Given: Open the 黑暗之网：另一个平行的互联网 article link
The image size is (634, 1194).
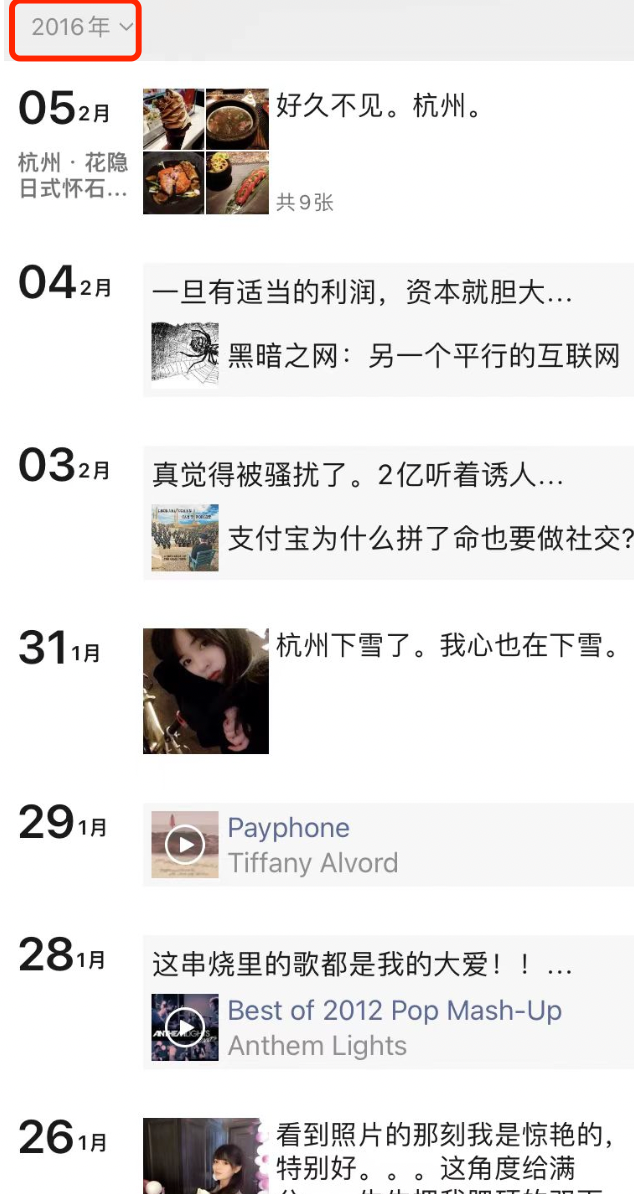Looking at the screenshot, I should click(388, 354).
